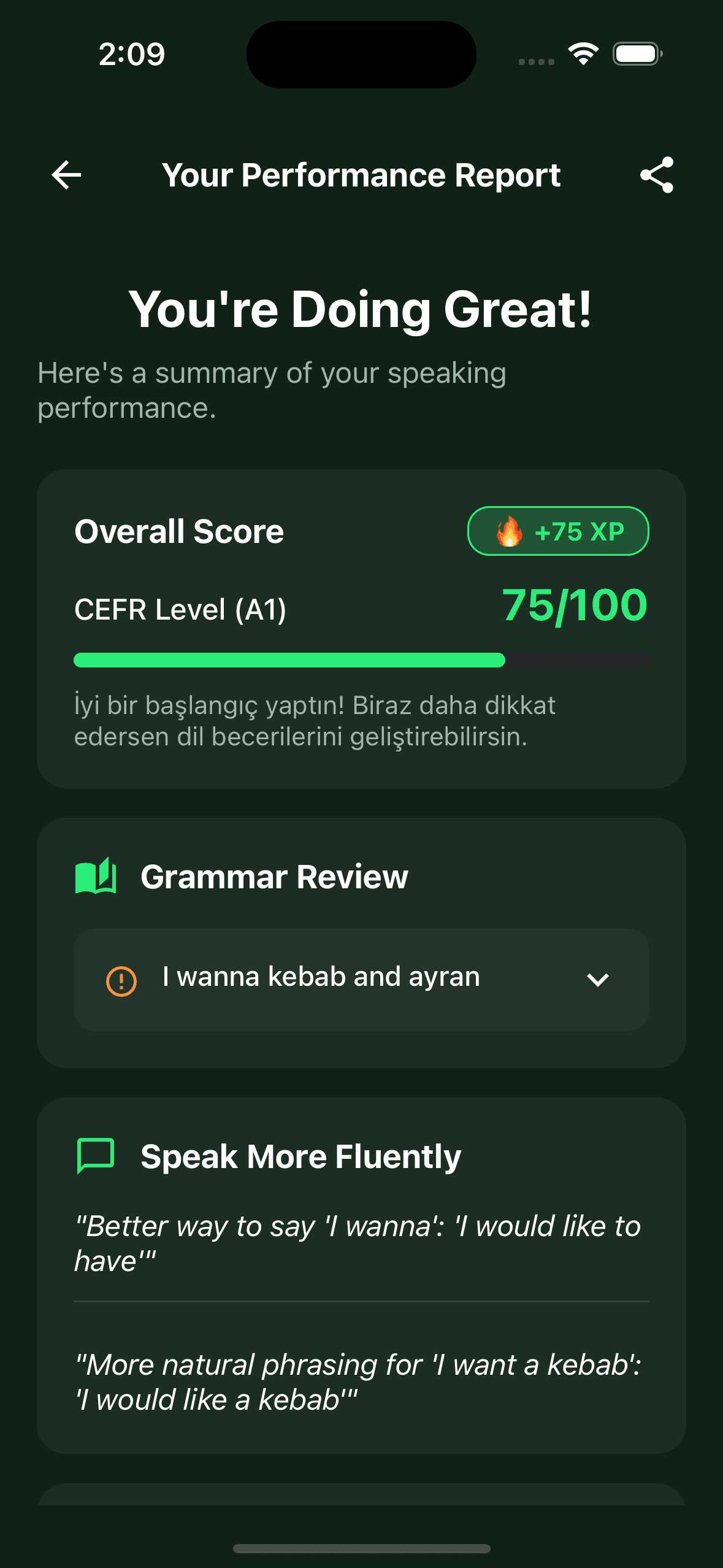Tap the back arrow to return
Screen dimensions: 723x1568
[66, 176]
